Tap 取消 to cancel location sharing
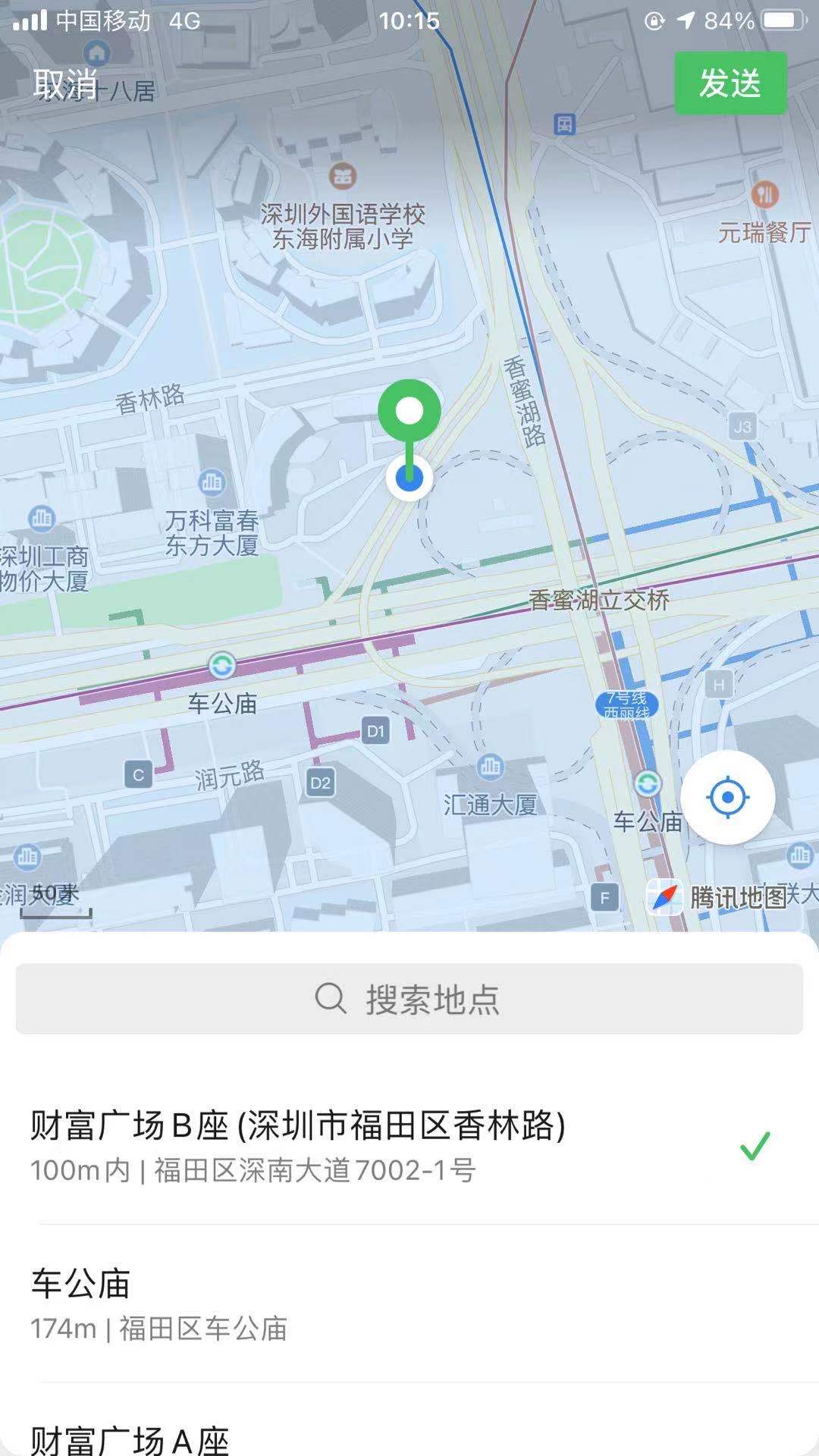Screen dimensions: 819x1456 65,83
